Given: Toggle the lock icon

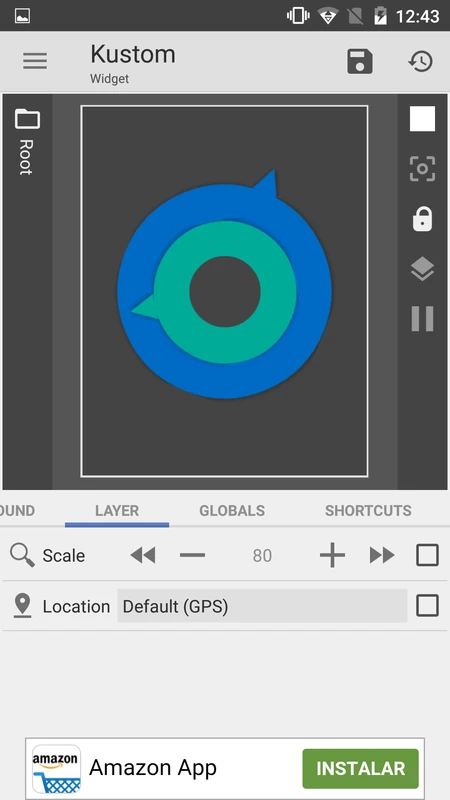Looking at the screenshot, I should point(422,219).
